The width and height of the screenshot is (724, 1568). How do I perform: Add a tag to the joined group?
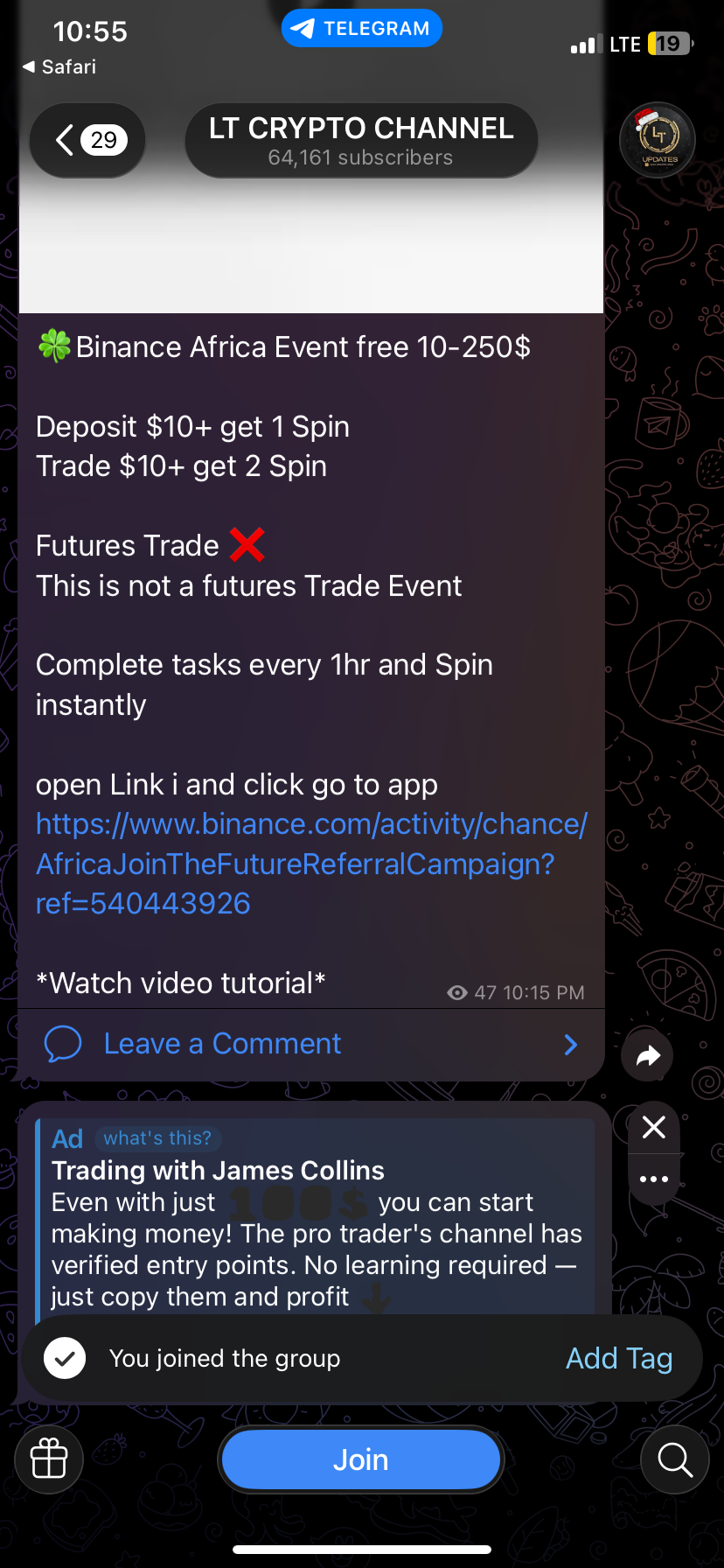coord(619,1358)
